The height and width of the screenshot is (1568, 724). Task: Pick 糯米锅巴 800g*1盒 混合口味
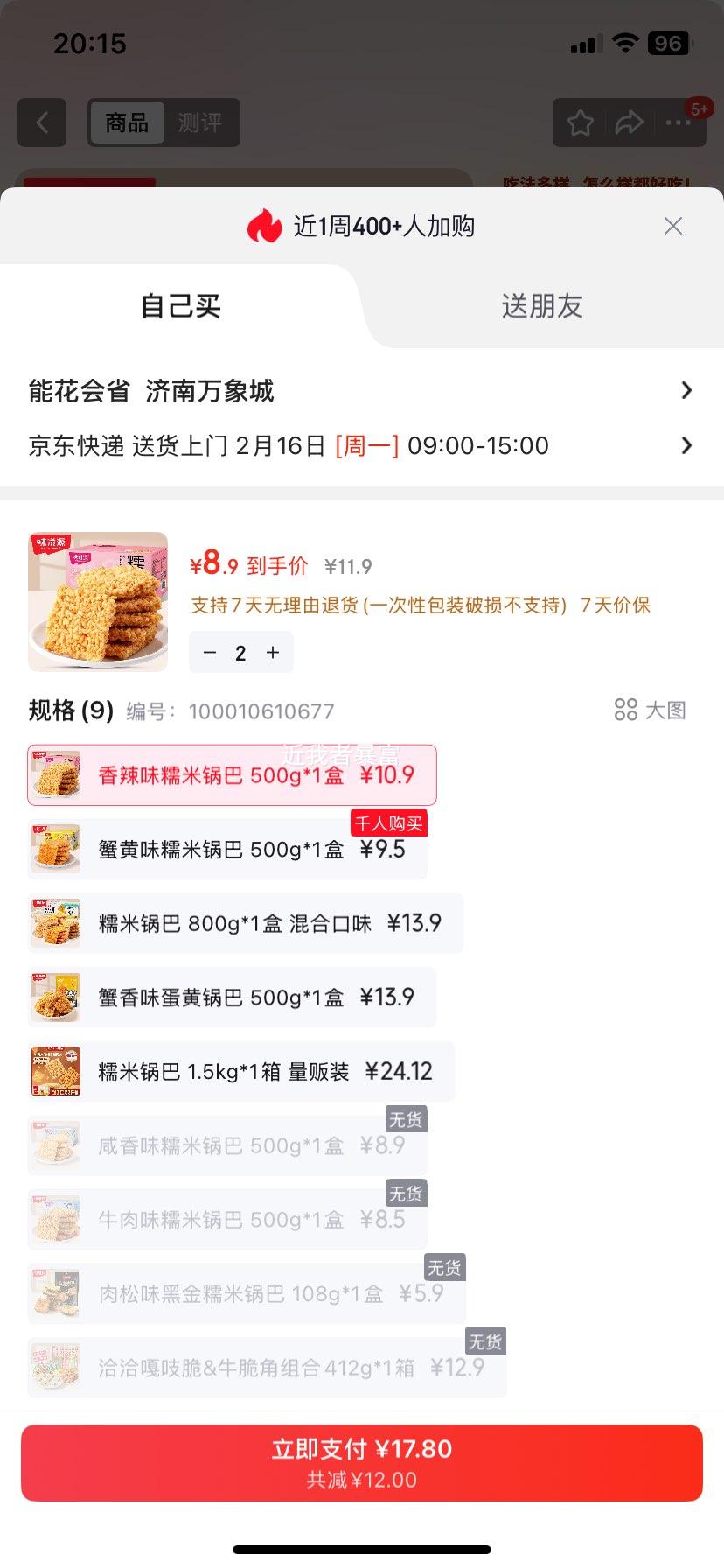(245, 923)
